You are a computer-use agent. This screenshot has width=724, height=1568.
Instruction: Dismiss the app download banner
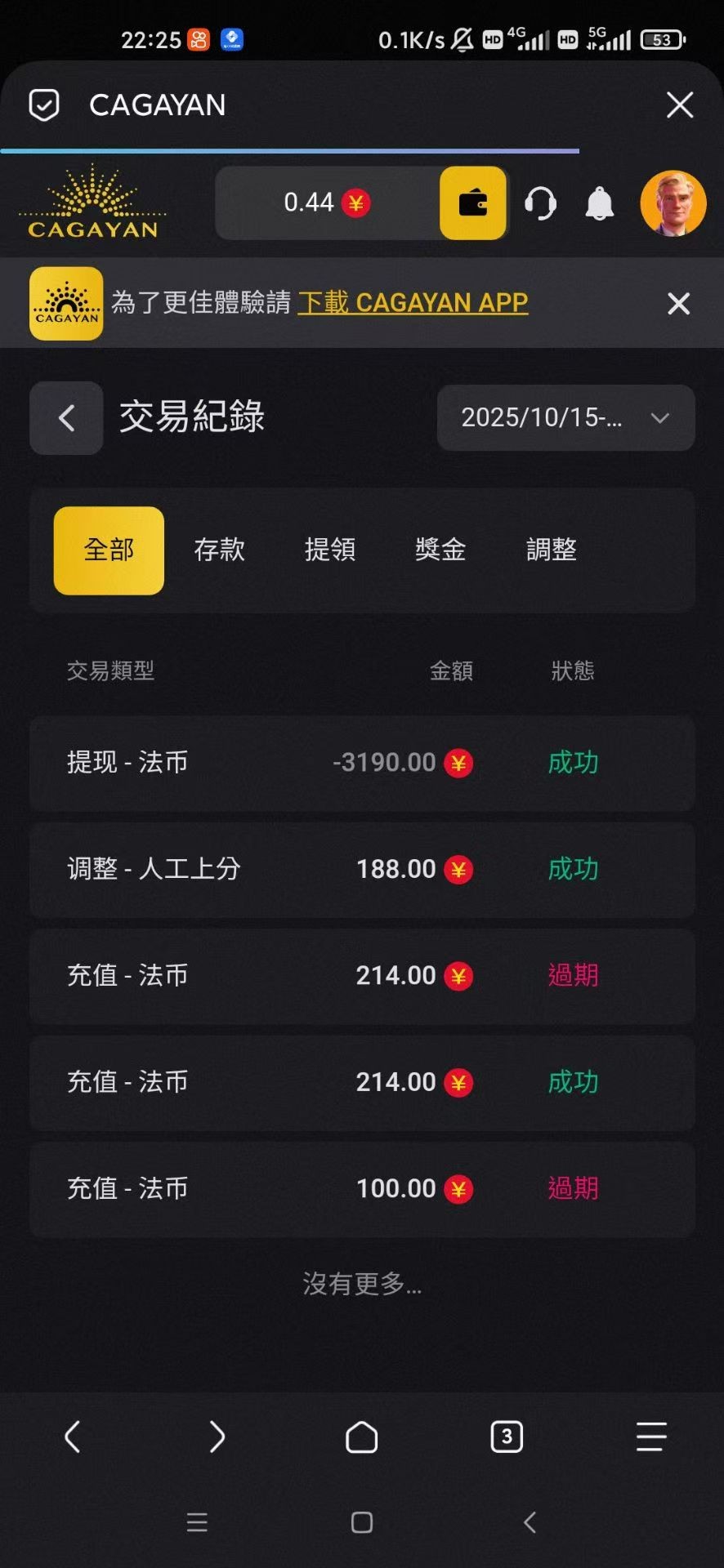pyautogui.click(x=678, y=304)
